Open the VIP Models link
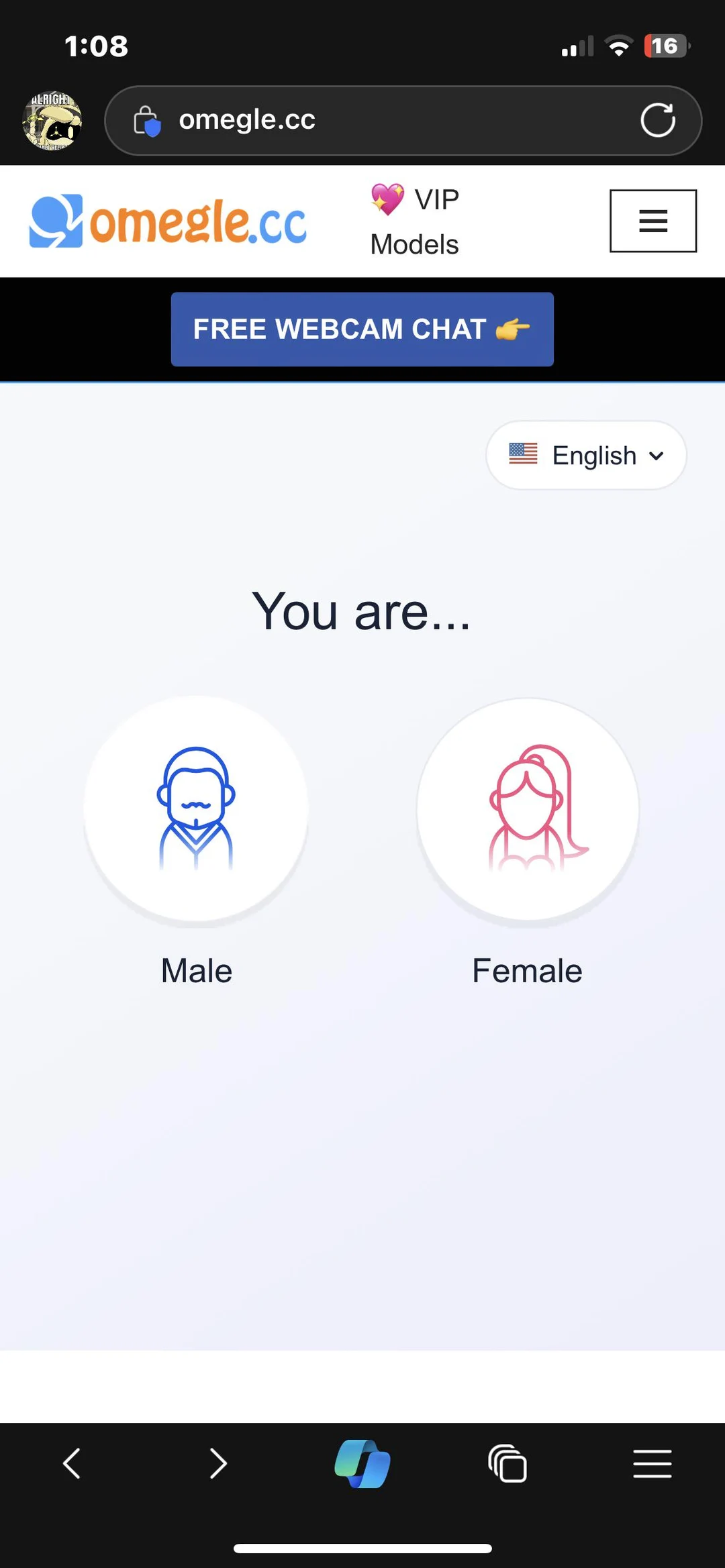The width and height of the screenshot is (725, 1568). [415, 221]
